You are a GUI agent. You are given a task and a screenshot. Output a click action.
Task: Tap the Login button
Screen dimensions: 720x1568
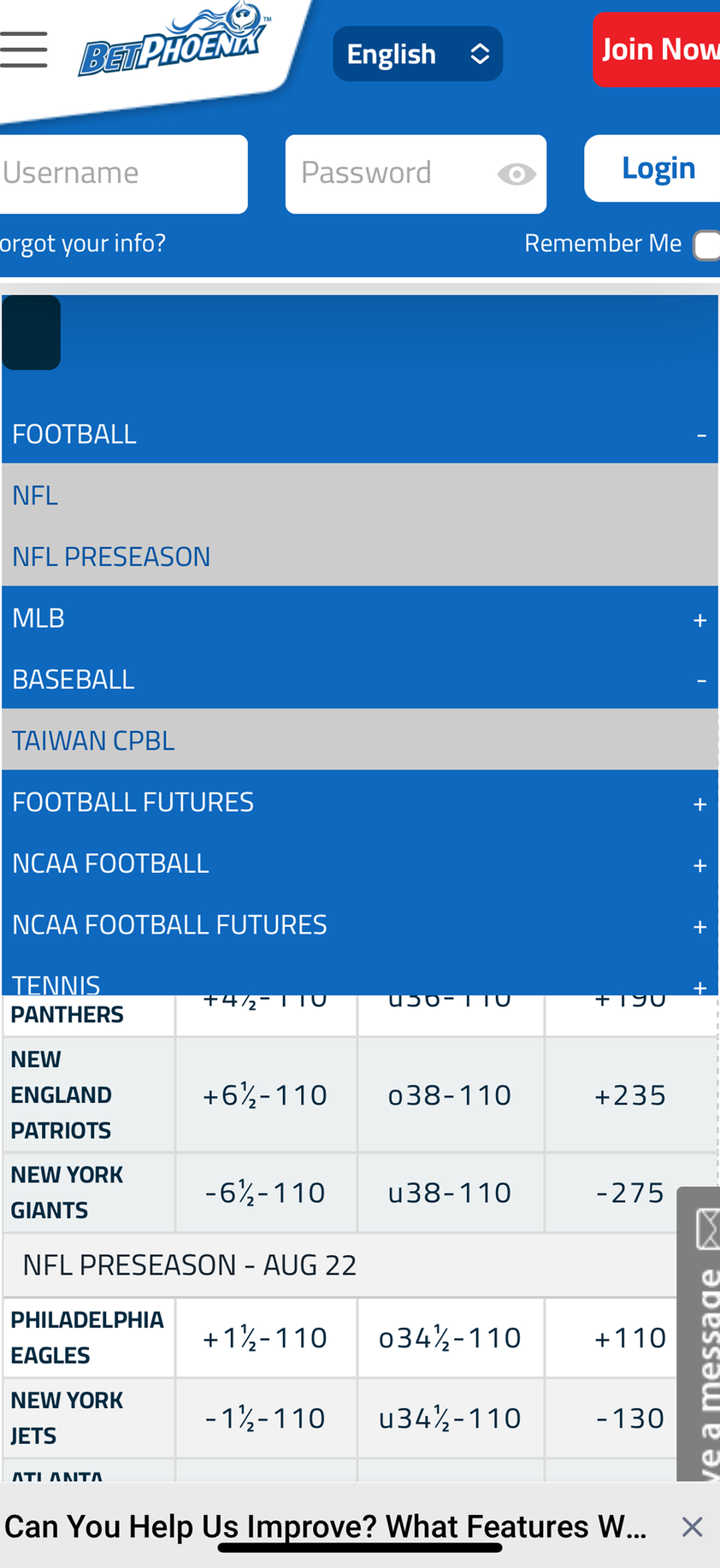click(x=654, y=168)
